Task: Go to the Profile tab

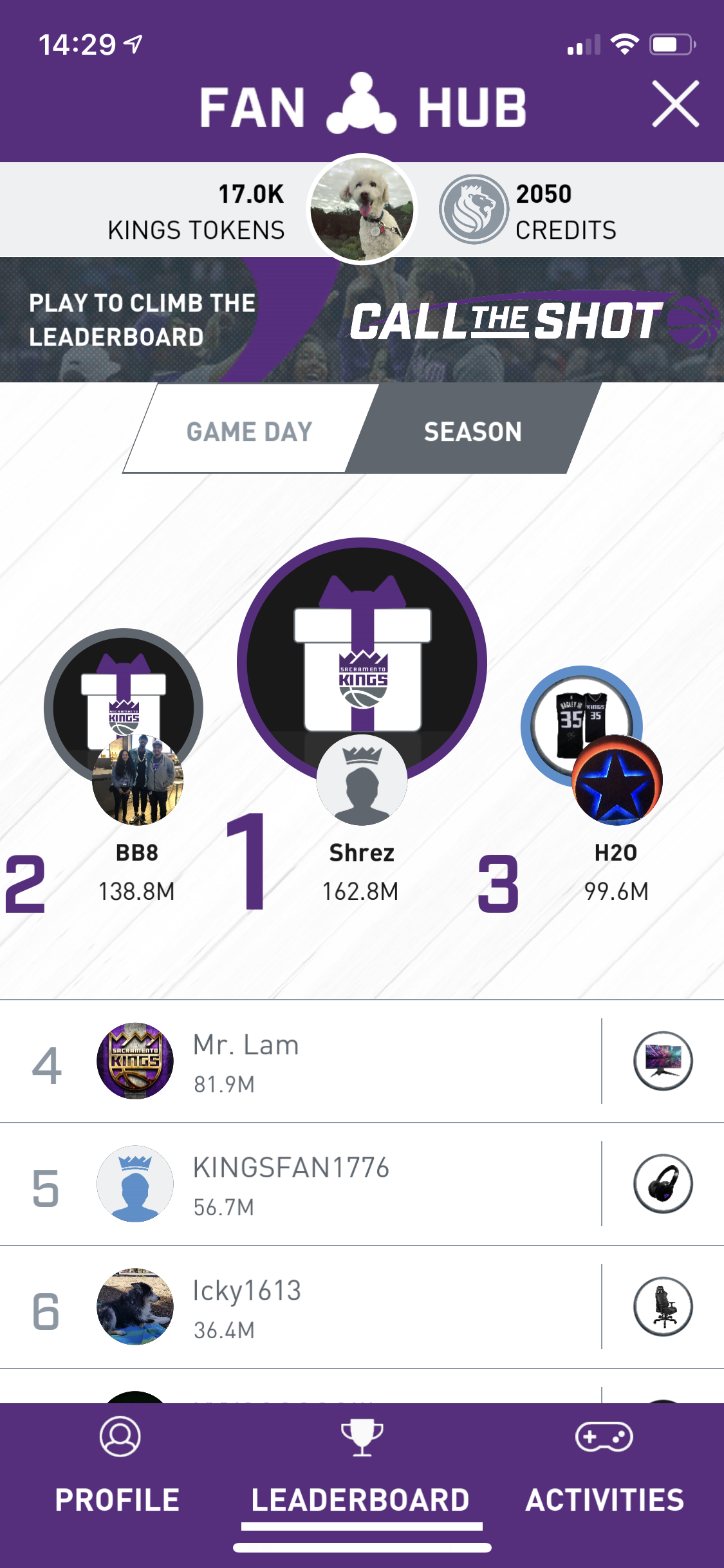Action: 118,1465
